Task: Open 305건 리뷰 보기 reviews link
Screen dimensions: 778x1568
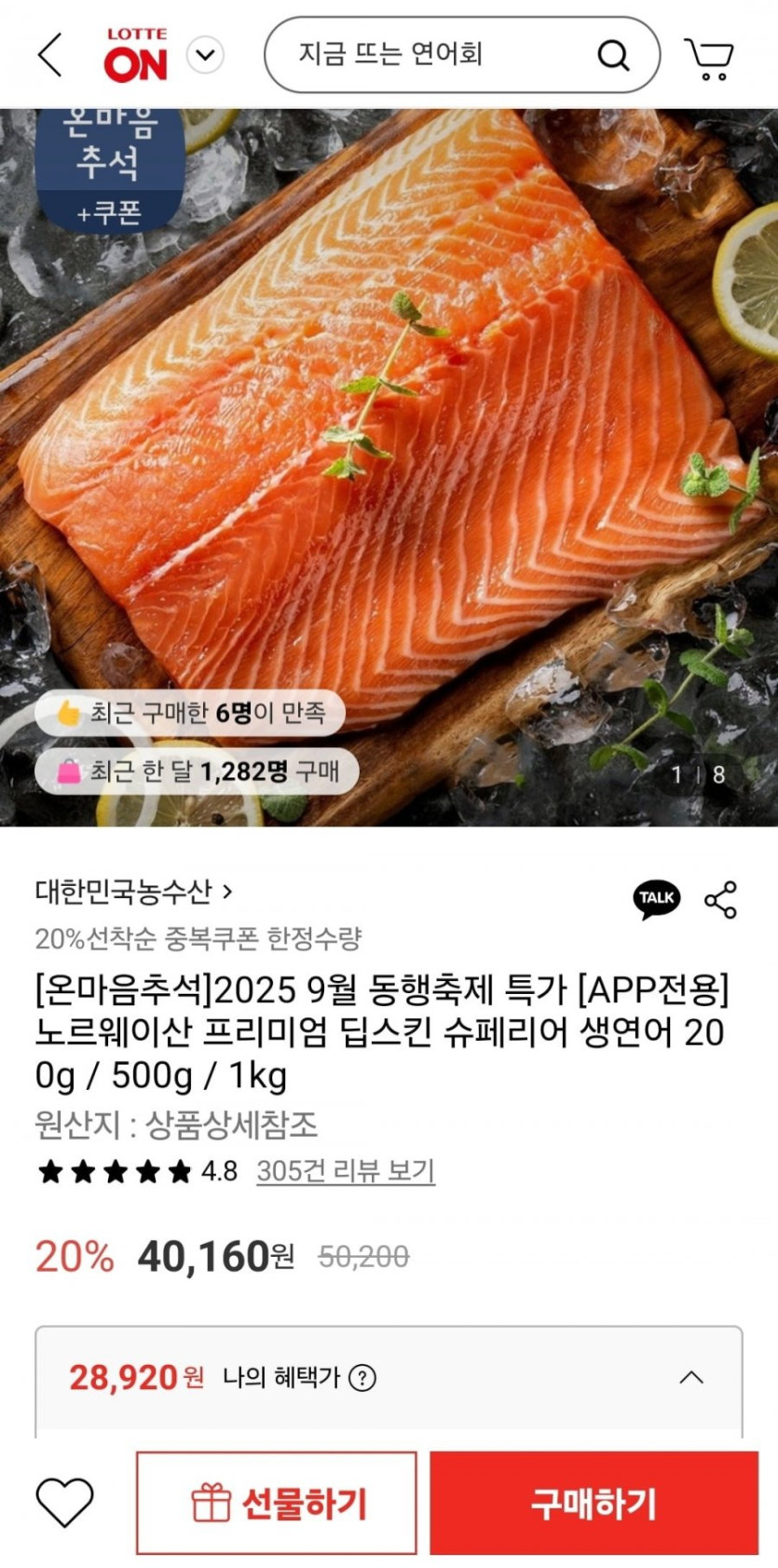Action: [347, 1172]
